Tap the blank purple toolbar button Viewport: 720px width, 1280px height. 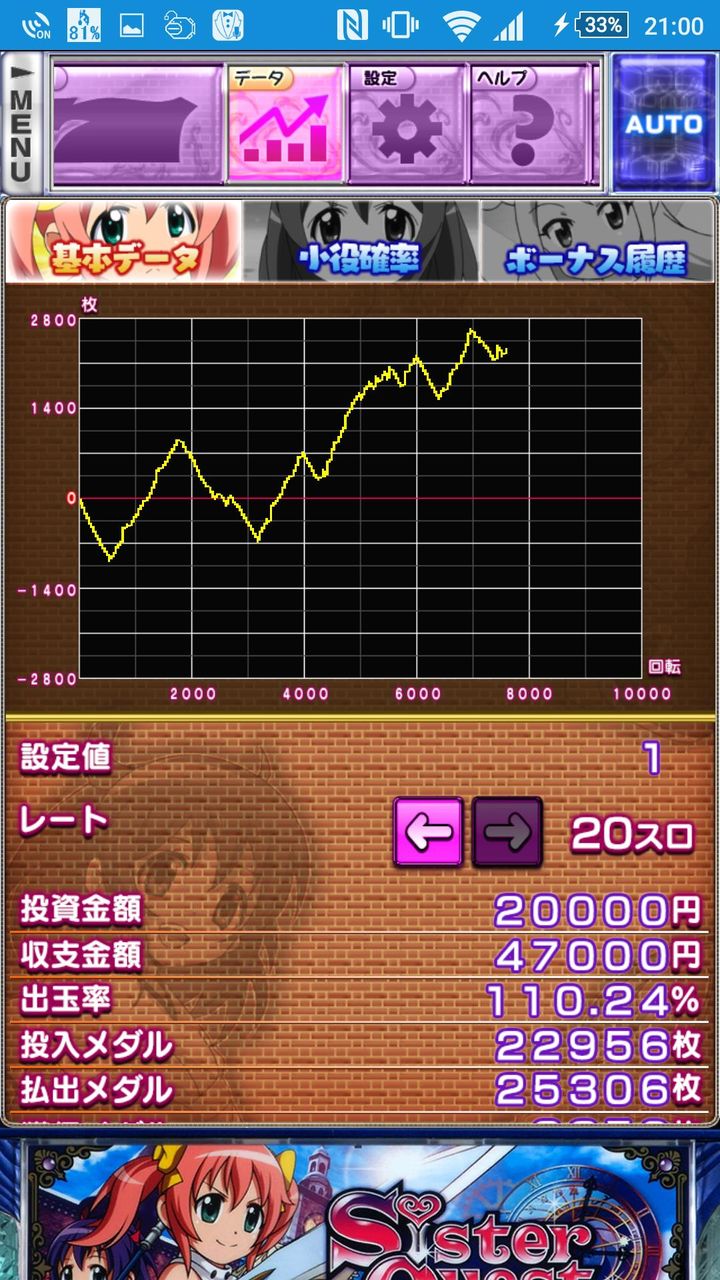pos(137,124)
